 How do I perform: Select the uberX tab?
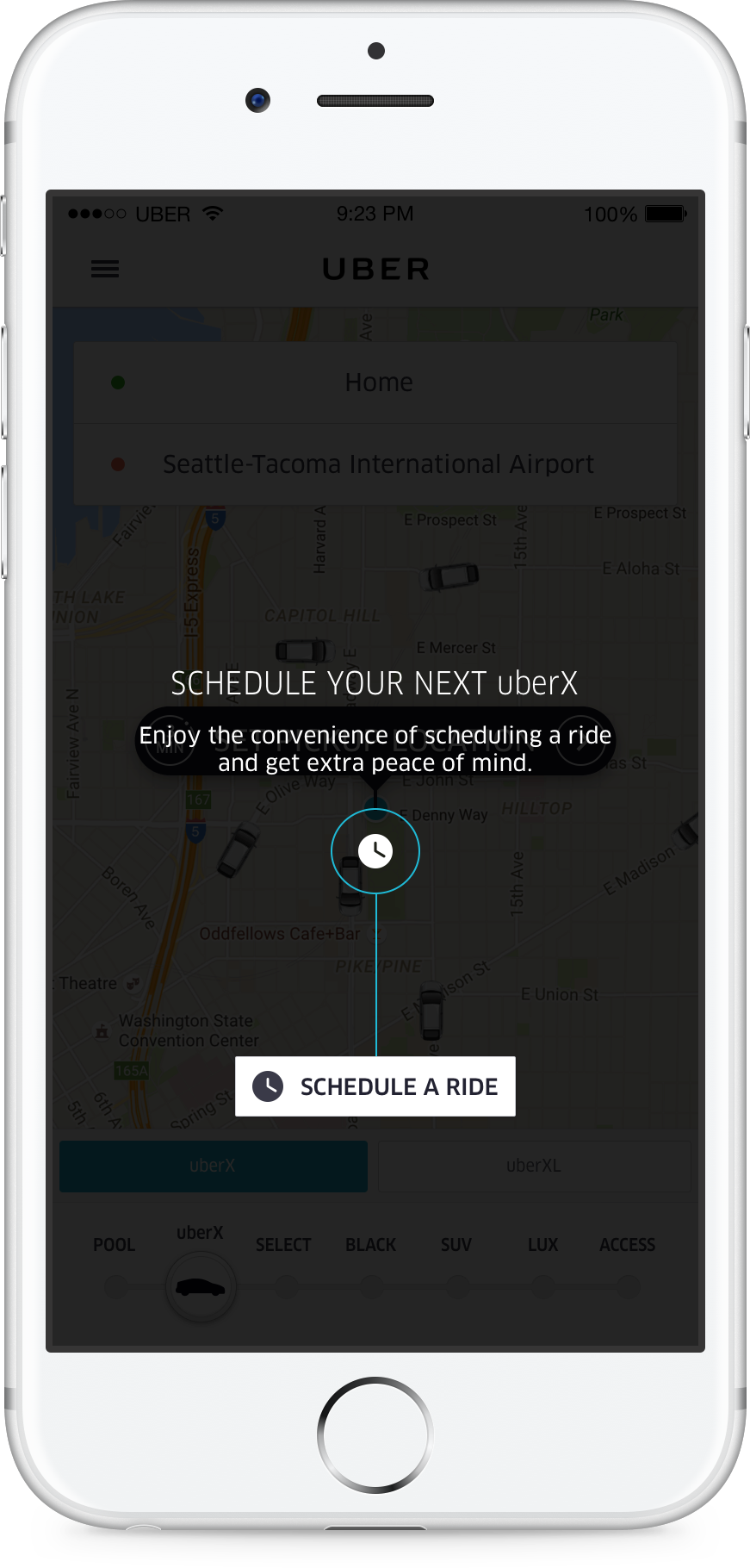coord(213,1166)
